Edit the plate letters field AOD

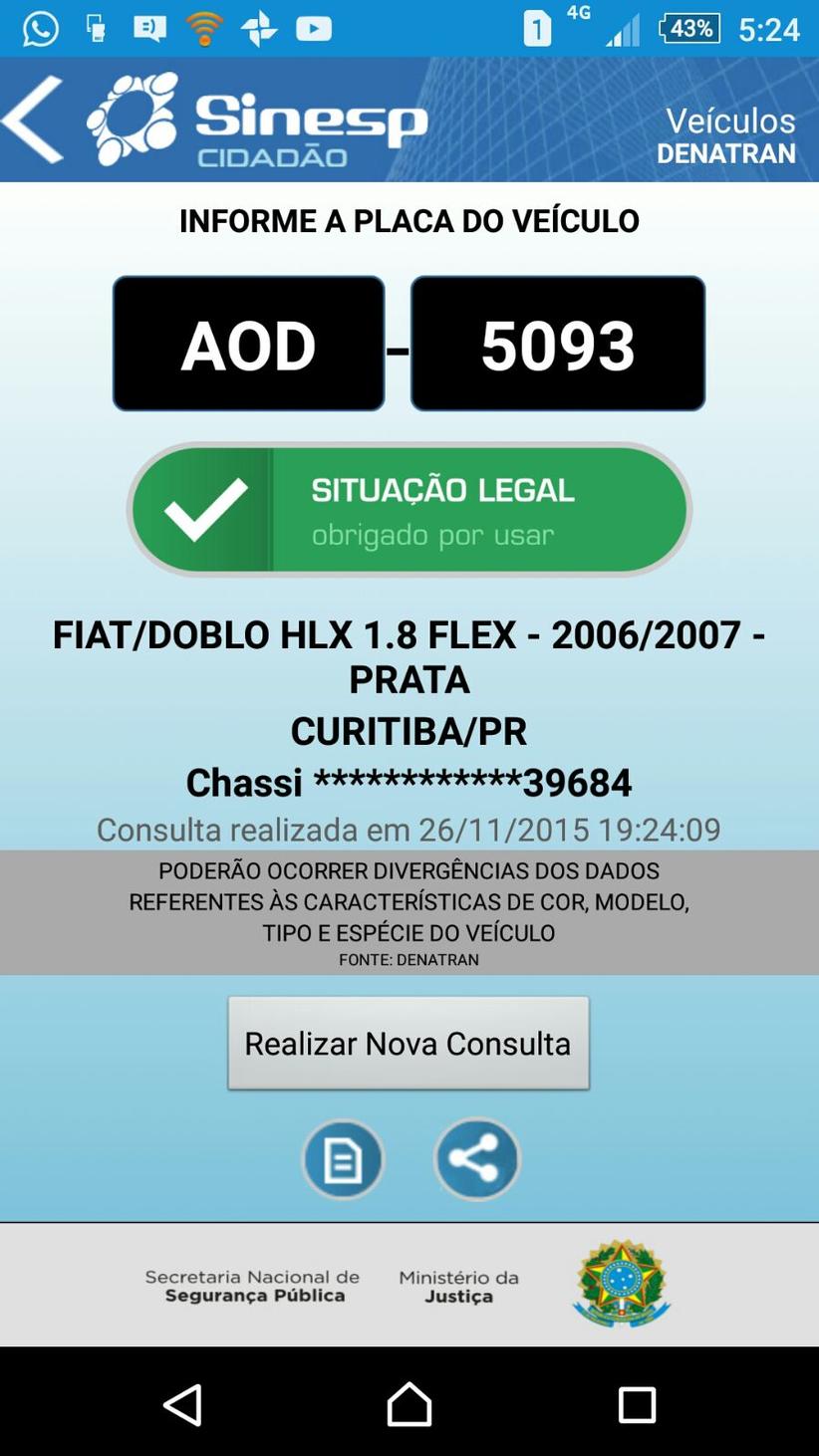click(x=248, y=344)
